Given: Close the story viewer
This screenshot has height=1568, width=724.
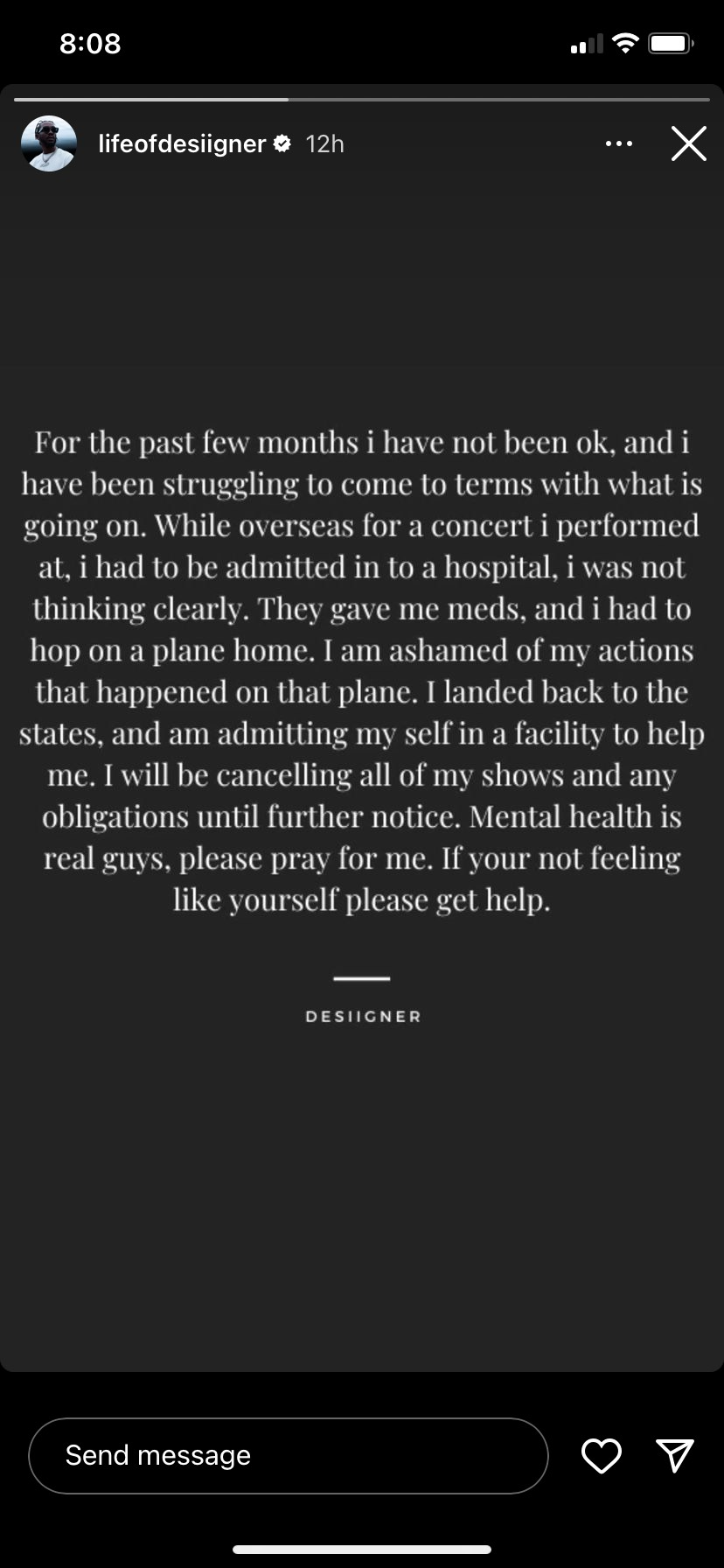Looking at the screenshot, I should (689, 143).
